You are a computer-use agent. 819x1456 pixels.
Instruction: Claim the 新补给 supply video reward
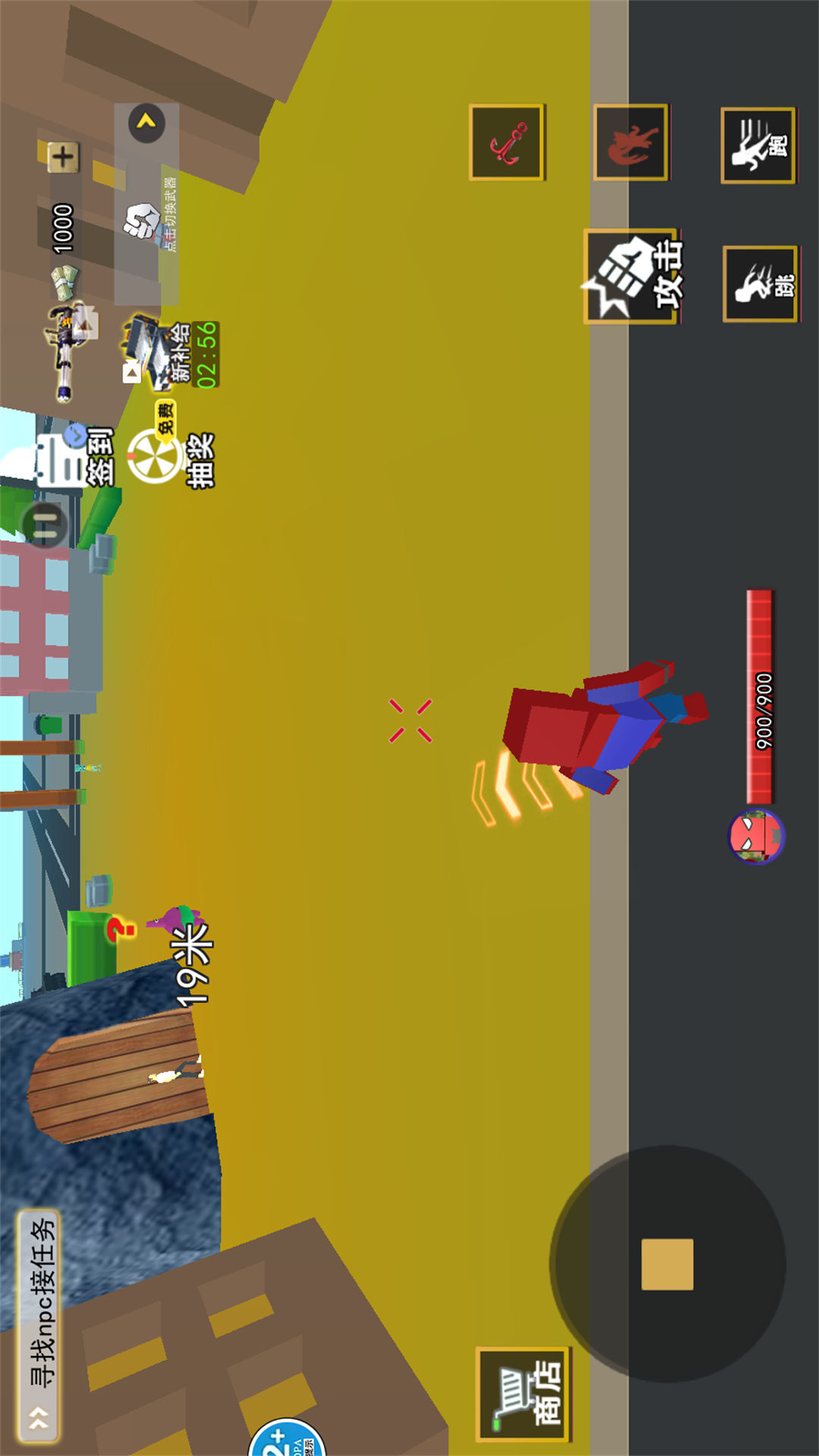click(171, 354)
